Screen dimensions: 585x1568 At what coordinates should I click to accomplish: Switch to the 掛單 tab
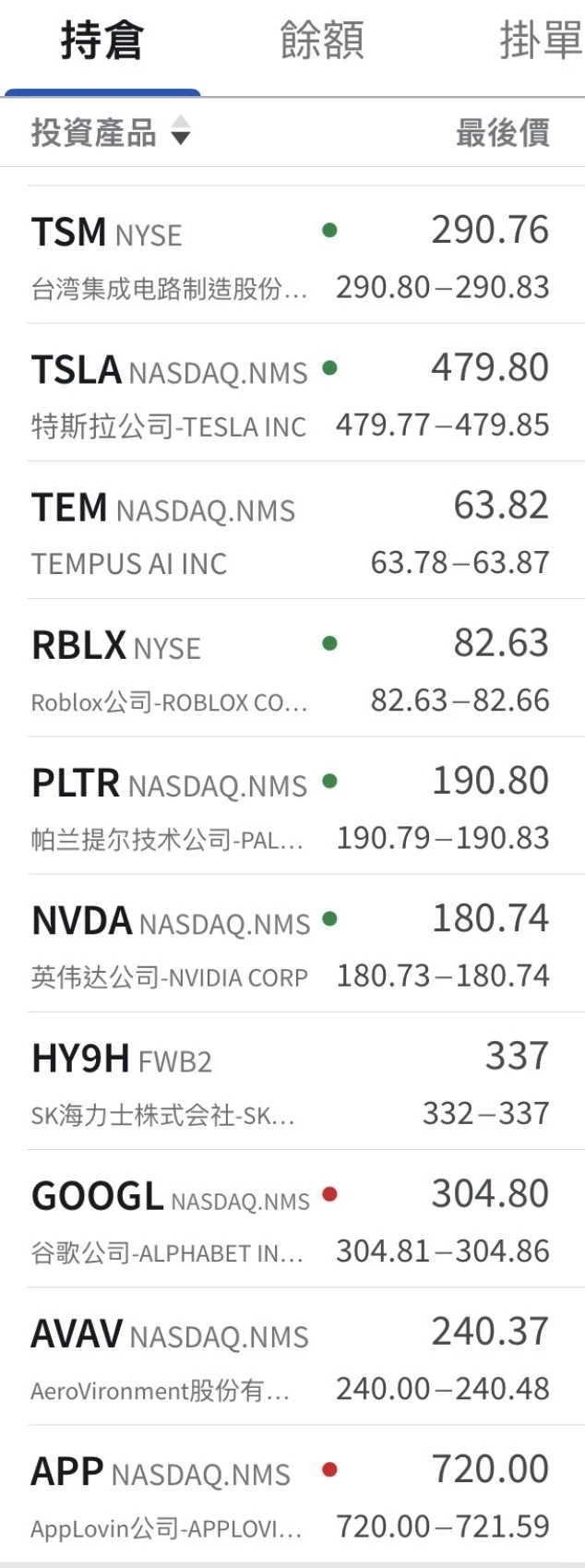click(x=540, y=42)
